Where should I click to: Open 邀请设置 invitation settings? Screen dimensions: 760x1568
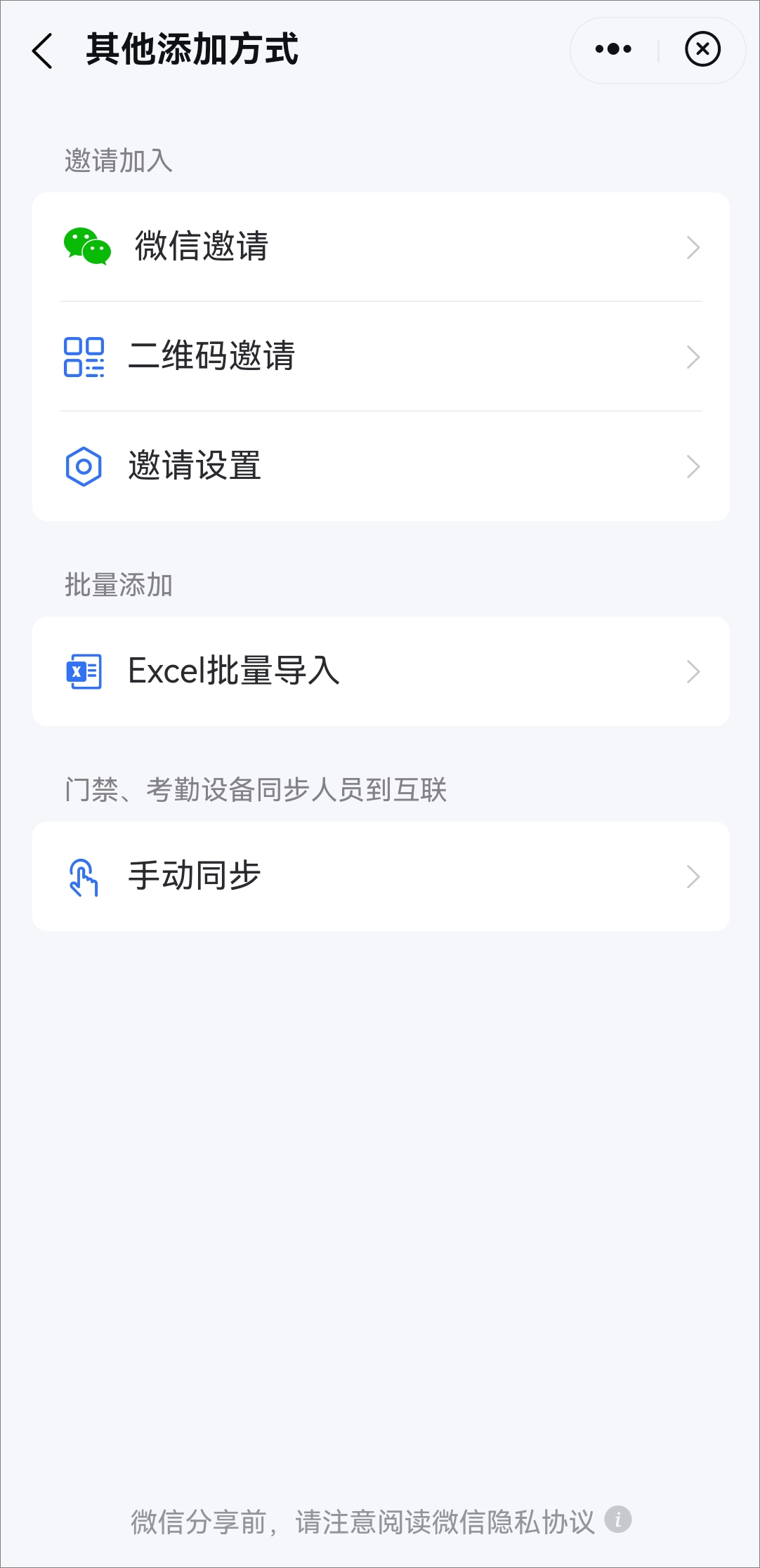click(381, 466)
